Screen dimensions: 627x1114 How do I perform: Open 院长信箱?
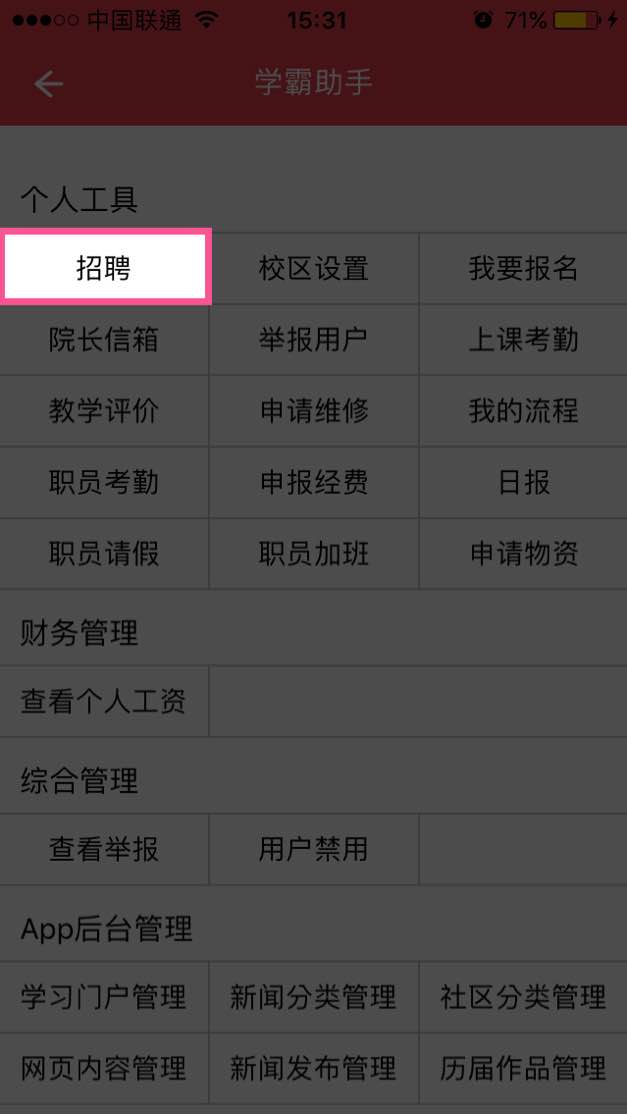[x=104, y=340]
